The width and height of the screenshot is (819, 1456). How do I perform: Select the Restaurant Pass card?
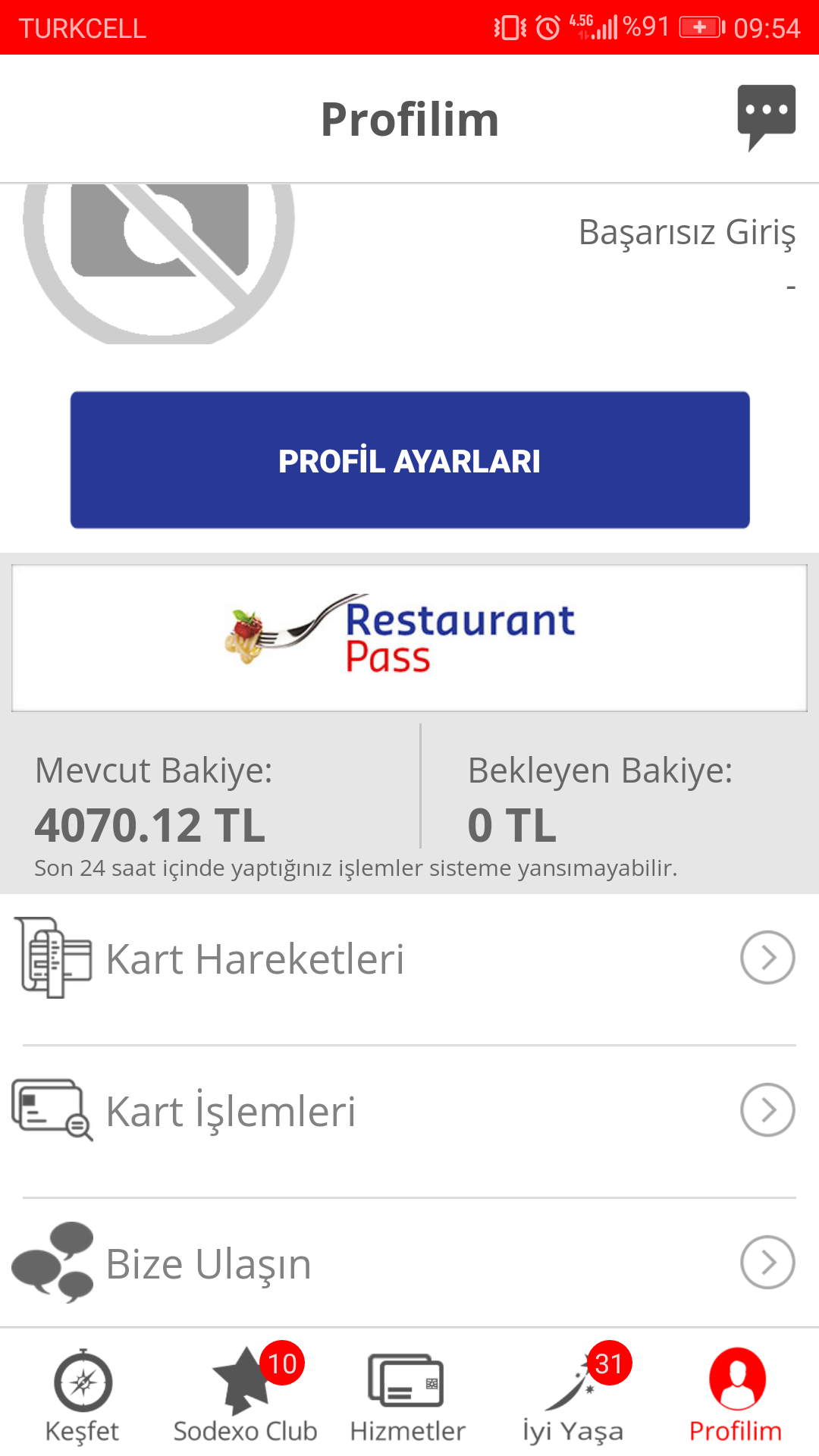409,638
